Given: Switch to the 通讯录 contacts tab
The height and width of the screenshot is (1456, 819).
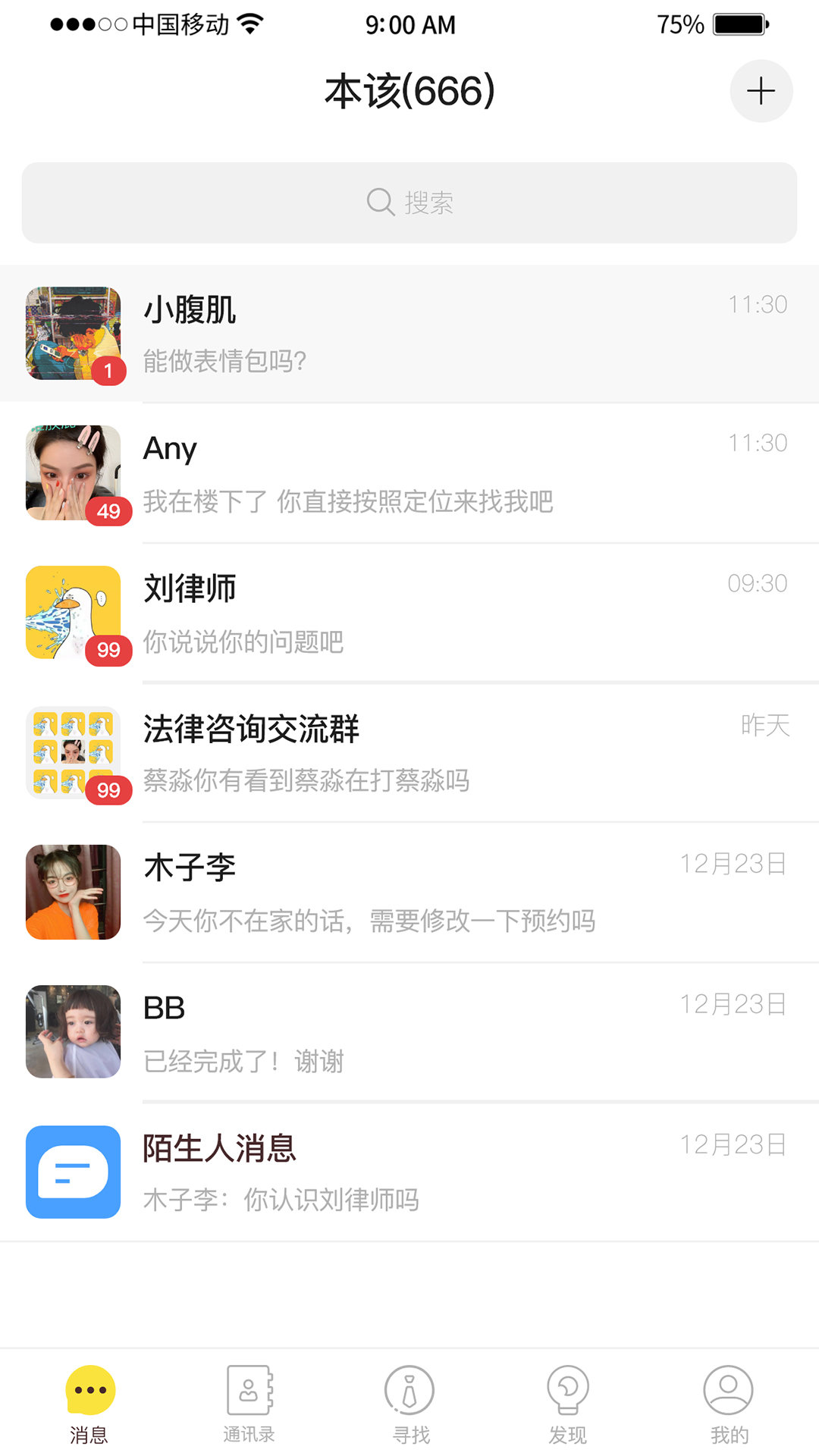Looking at the screenshot, I should point(249,1403).
